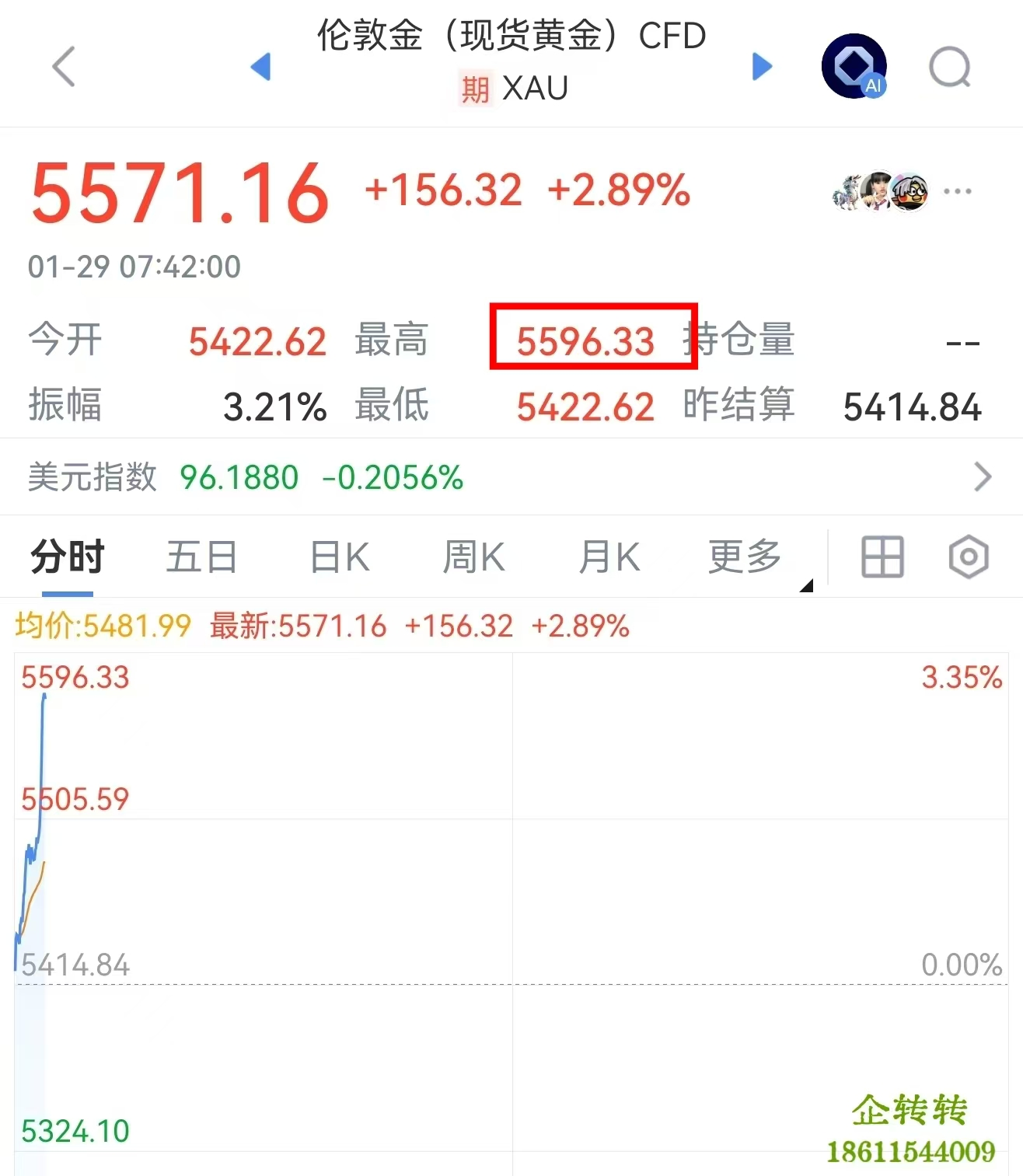Open the chart settings gear icon
The height and width of the screenshot is (1176, 1023).
pyautogui.click(x=968, y=557)
